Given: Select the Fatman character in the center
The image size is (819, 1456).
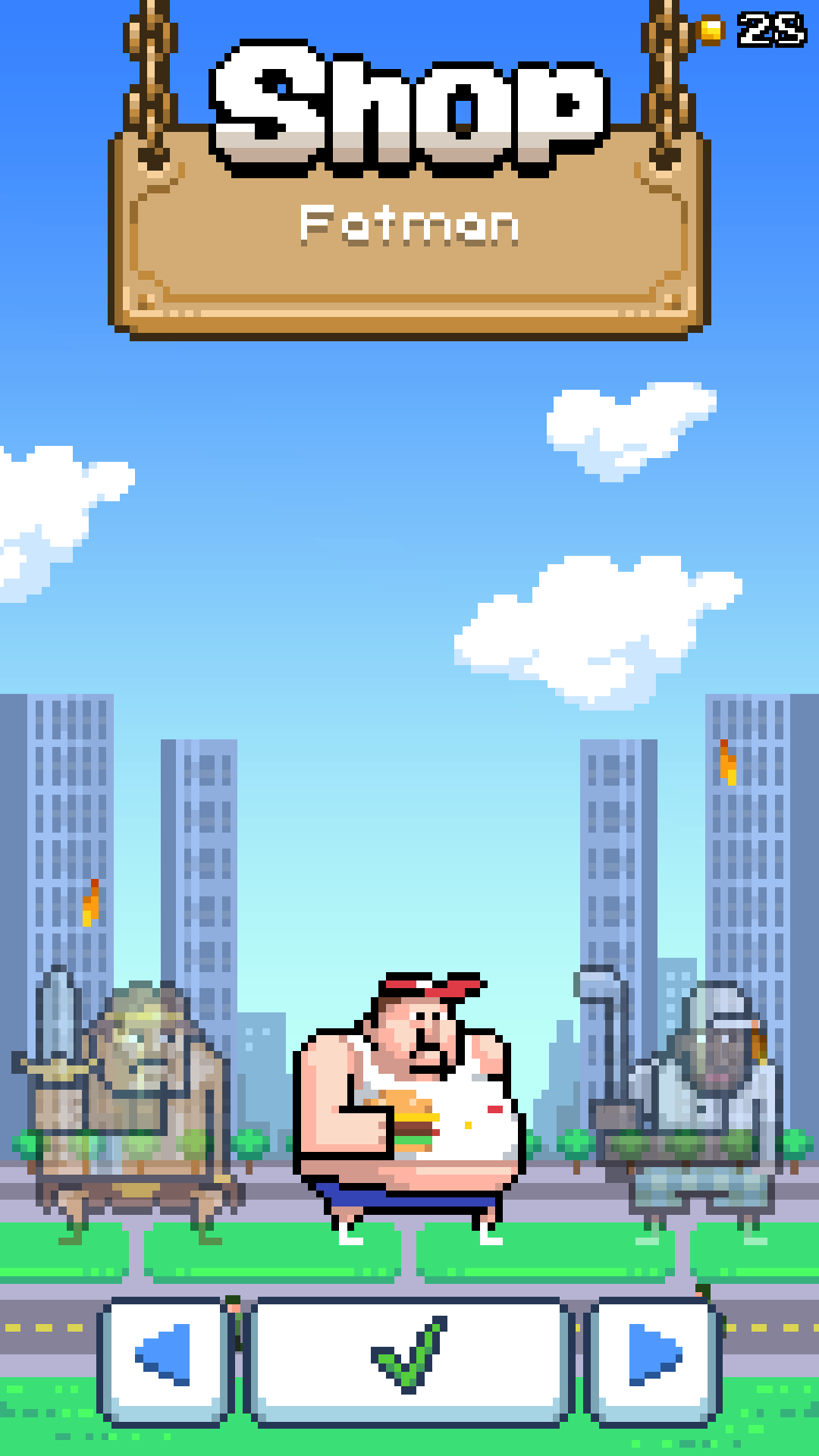Looking at the screenshot, I should [x=409, y=1100].
